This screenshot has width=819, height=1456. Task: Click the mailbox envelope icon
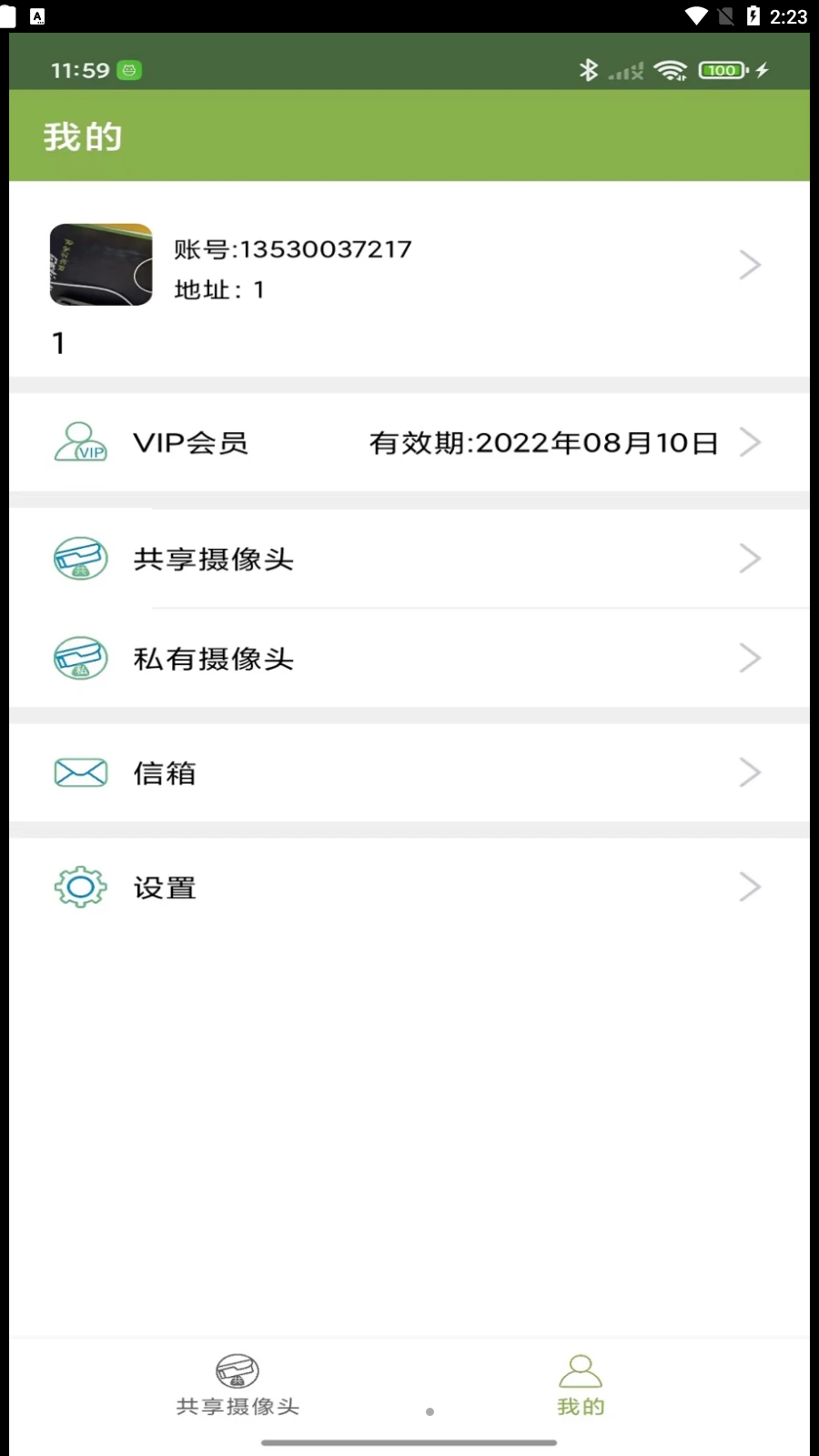[80, 772]
